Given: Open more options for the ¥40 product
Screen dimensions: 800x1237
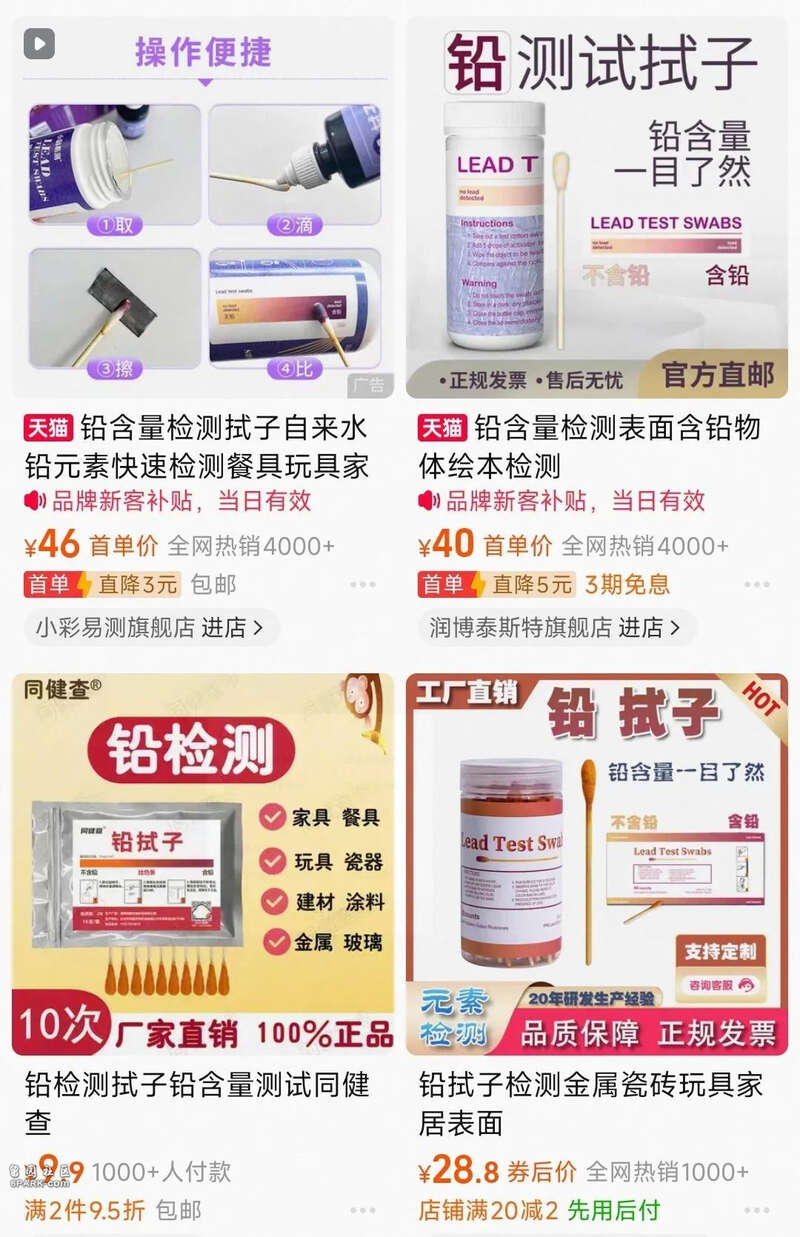Looking at the screenshot, I should (757, 585).
